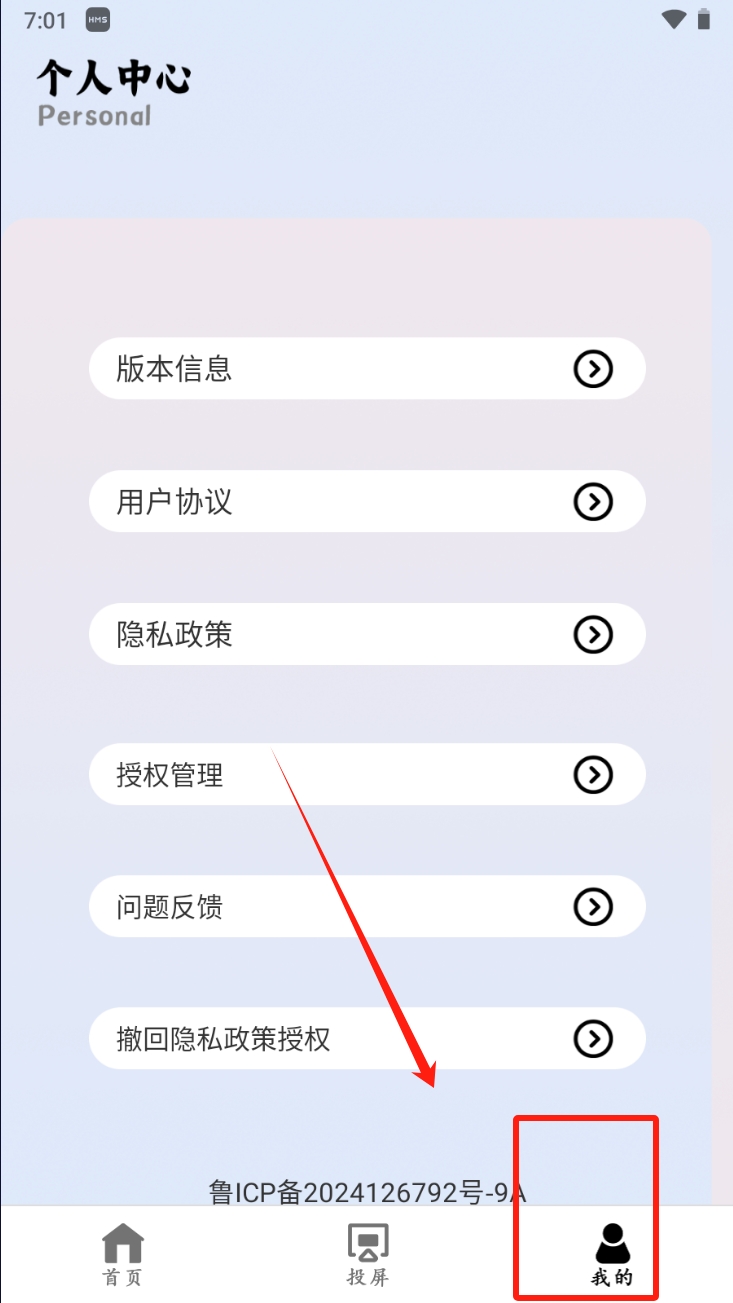This screenshot has height=1303, width=733.
Task: View the 用户协议 agreement
Action: (366, 501)
